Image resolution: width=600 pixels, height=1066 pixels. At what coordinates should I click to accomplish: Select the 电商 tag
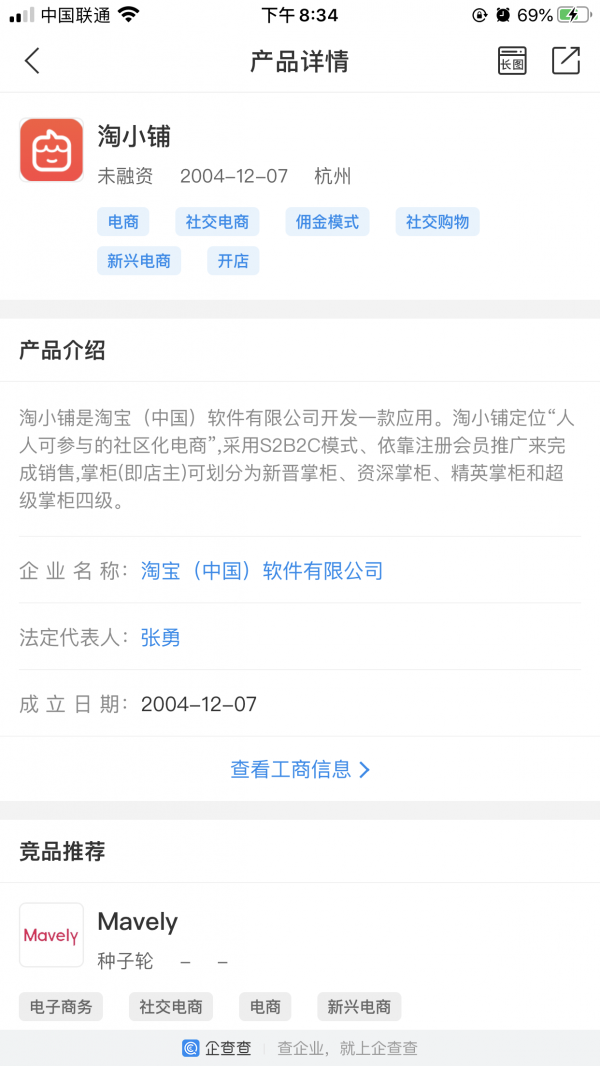[x=123, y=222]
